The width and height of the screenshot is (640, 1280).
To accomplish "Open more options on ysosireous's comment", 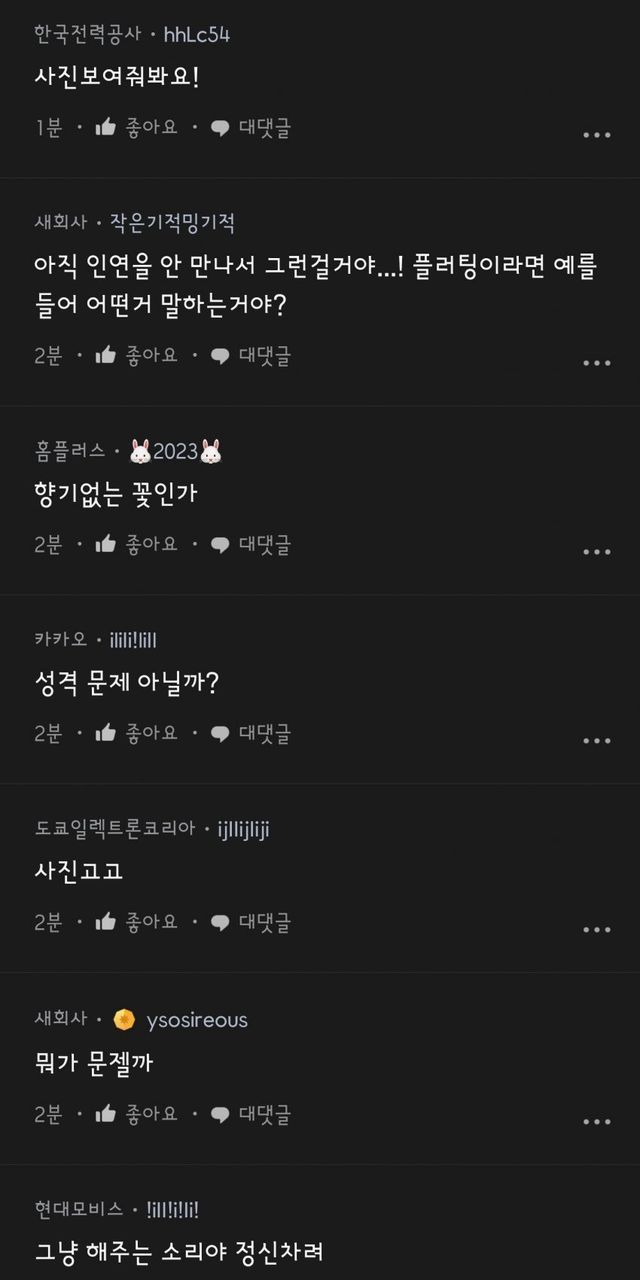I will 596,1120.
